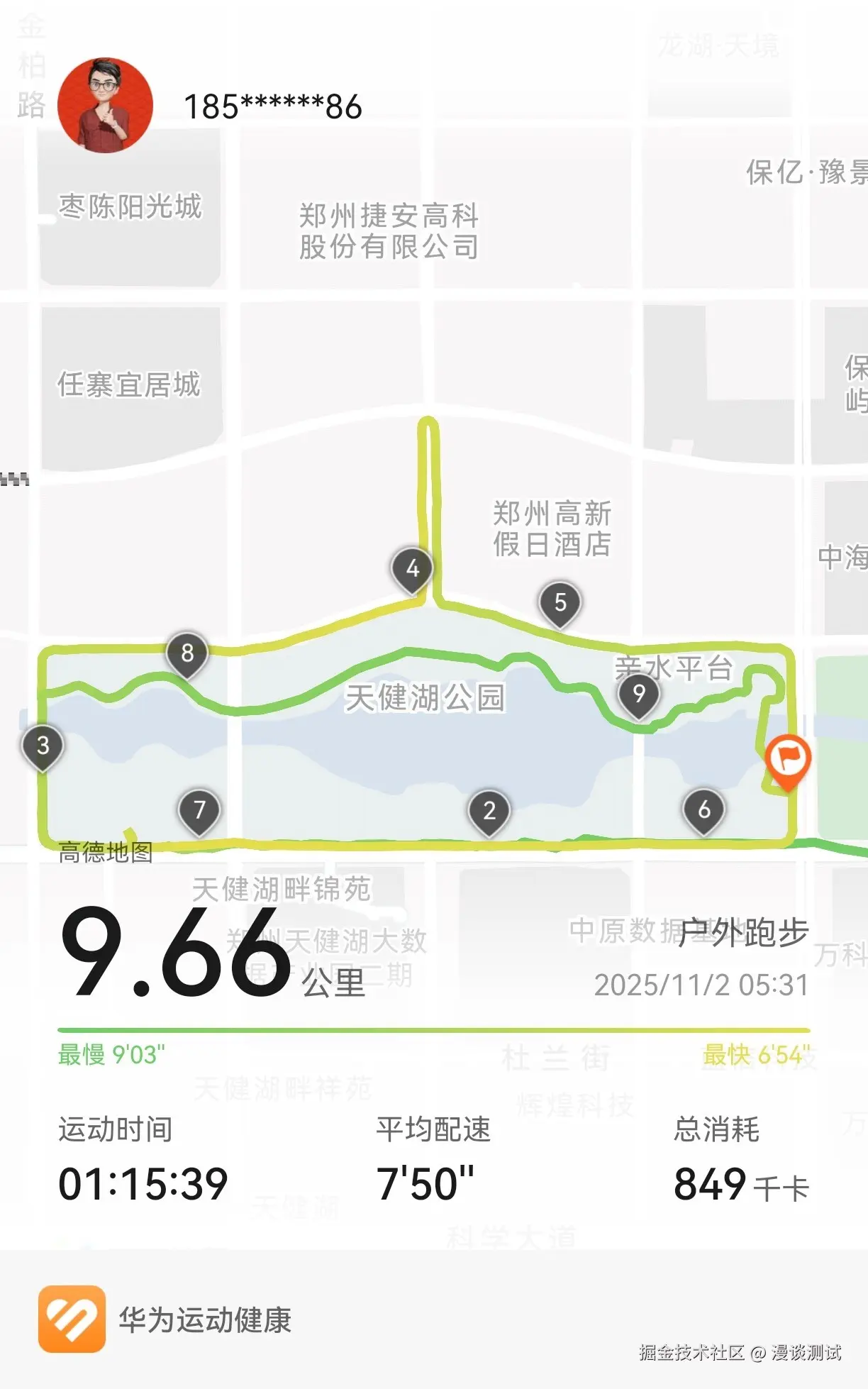Click kilometer marker 5 on the route
Viewport: 868px width, 1389px height.
(560, 603)
